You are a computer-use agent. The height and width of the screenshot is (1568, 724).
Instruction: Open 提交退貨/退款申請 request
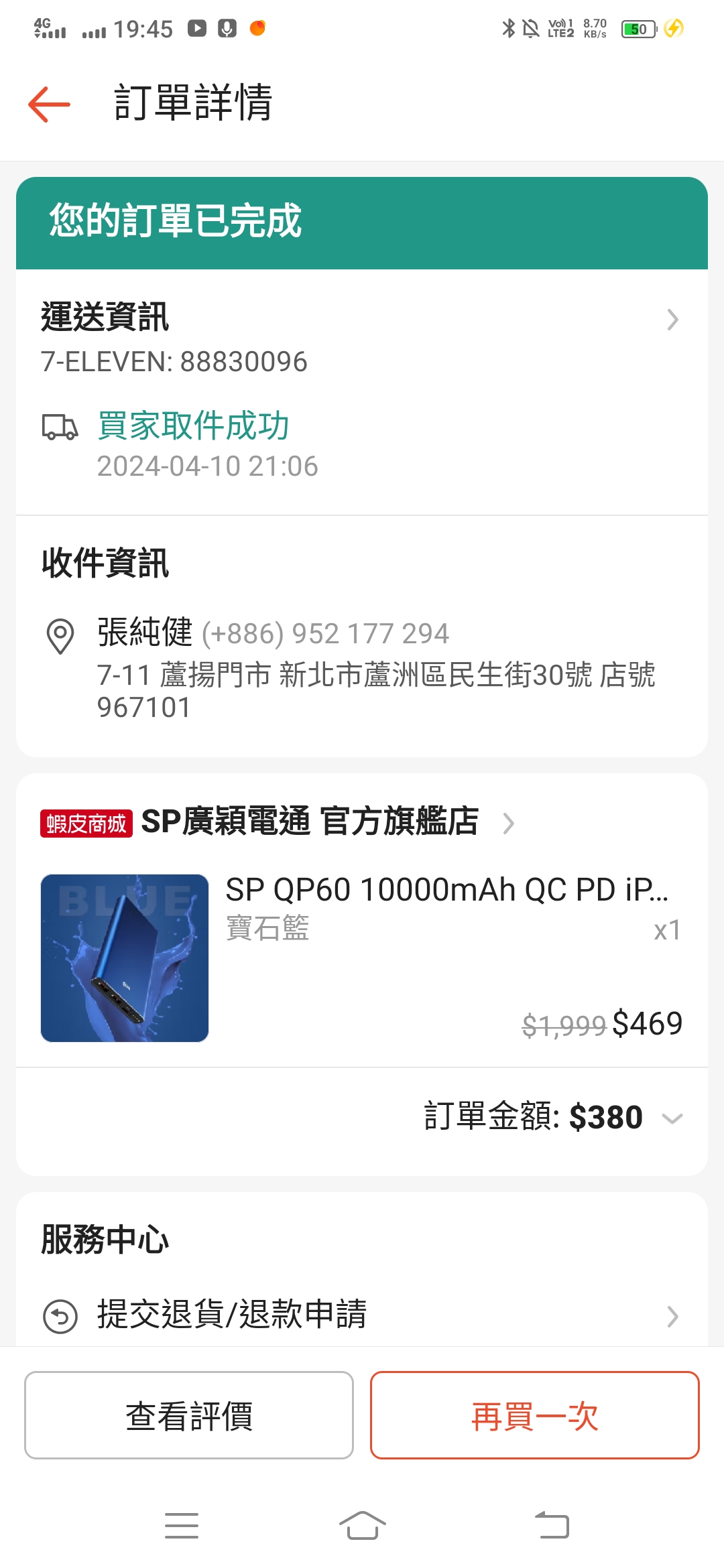(x=362, y=1315)
